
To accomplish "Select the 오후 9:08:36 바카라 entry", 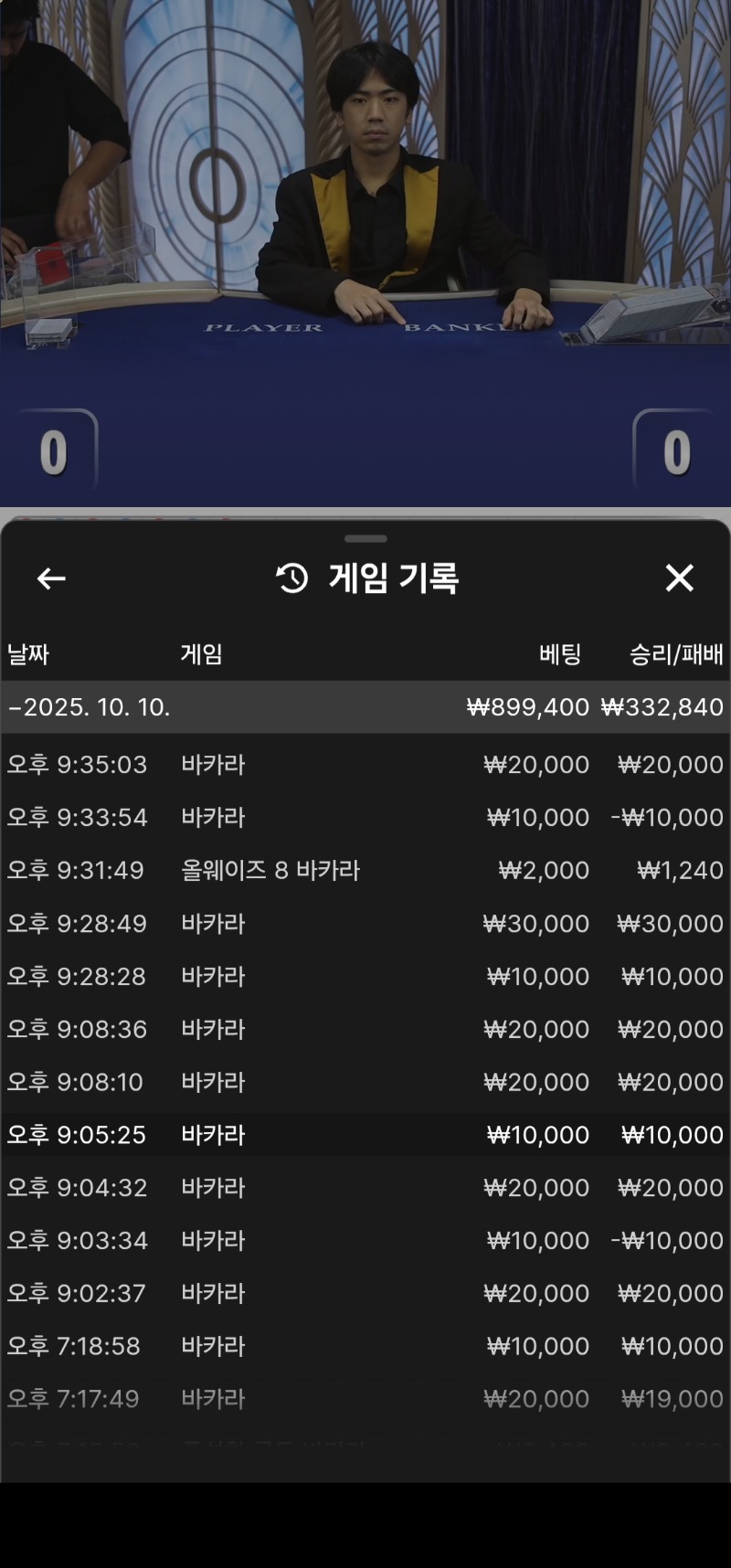I will 365,1029.
